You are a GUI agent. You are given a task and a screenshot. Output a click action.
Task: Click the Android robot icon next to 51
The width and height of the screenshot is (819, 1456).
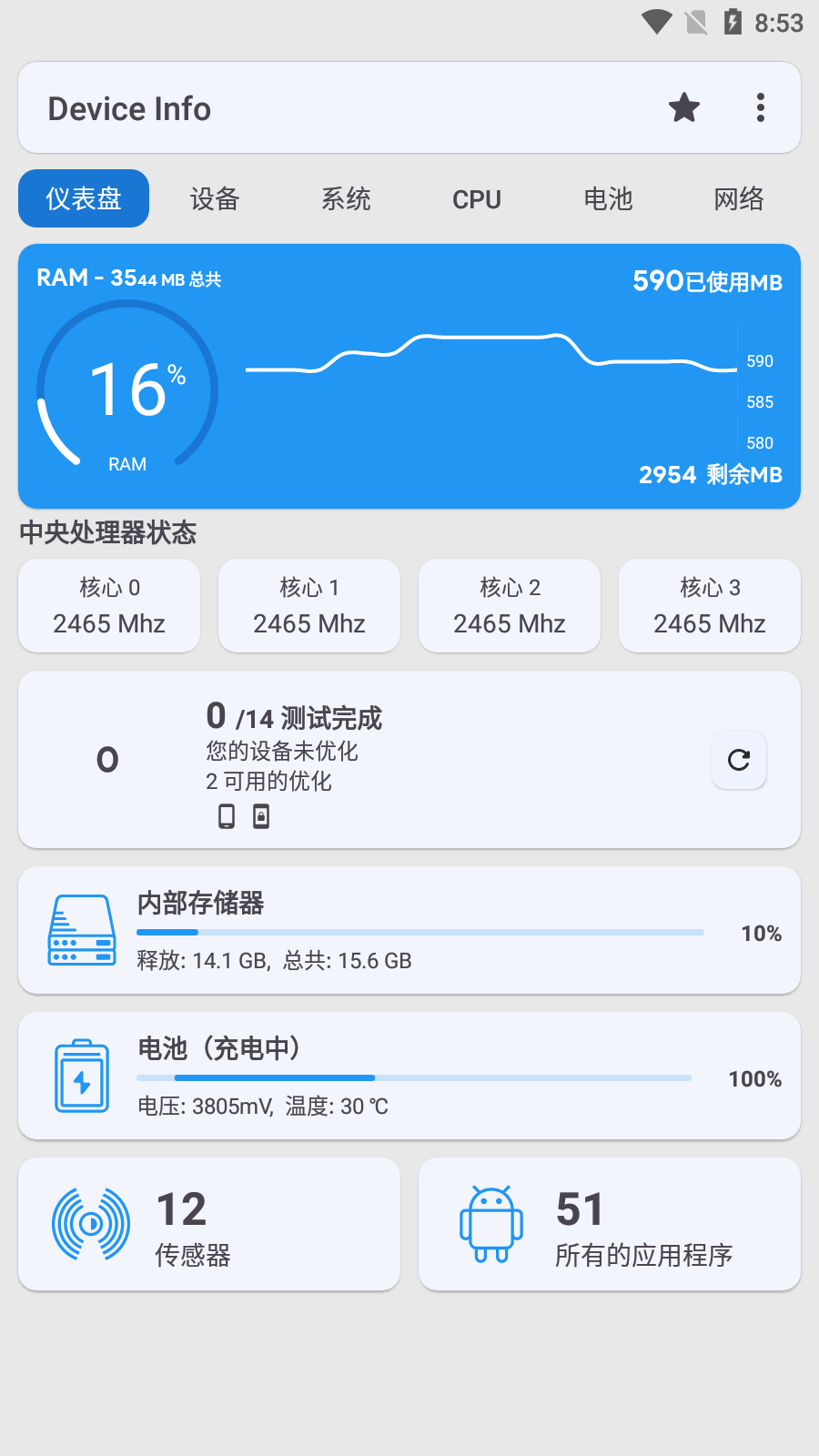490,1223
